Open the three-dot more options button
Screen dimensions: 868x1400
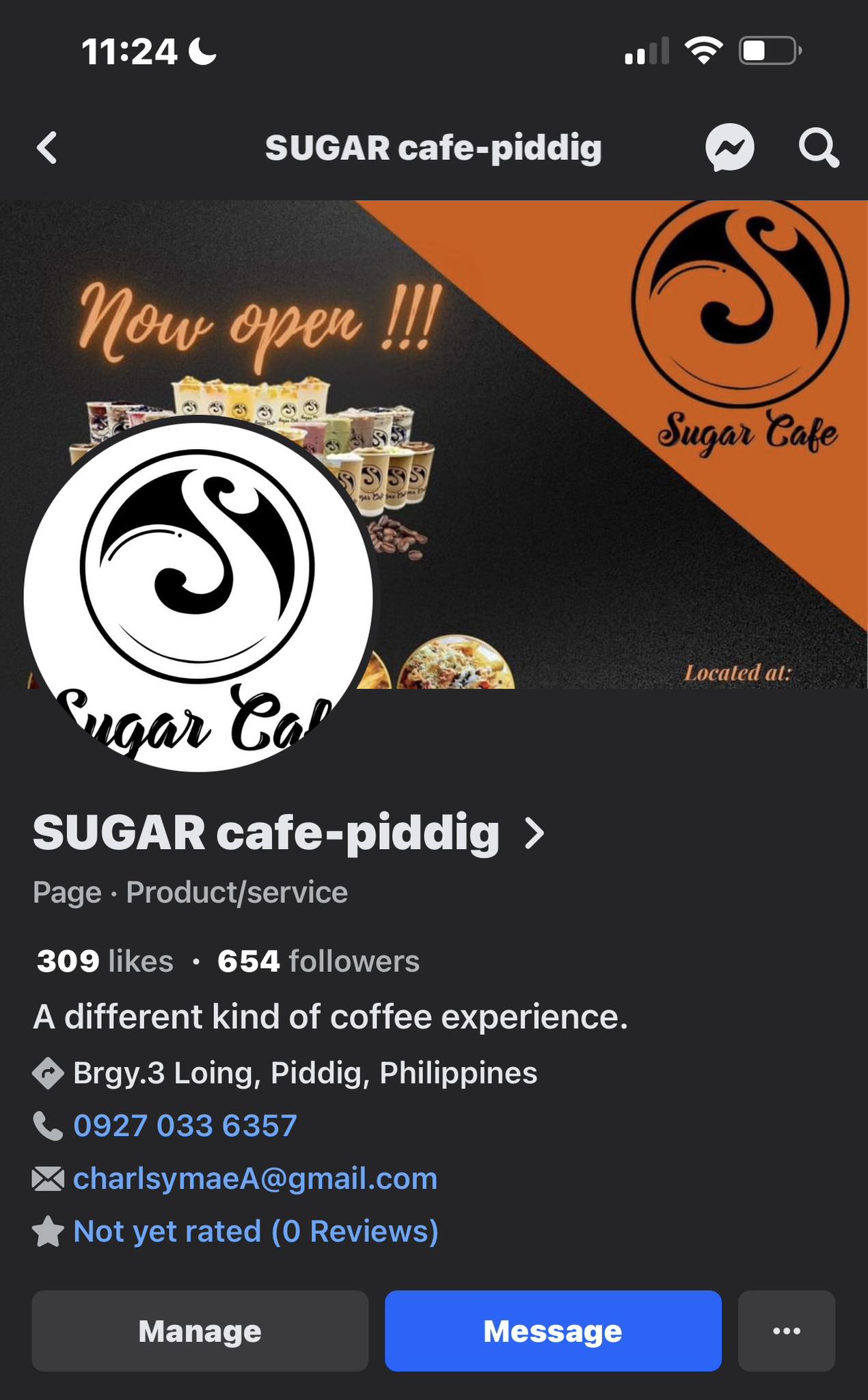(786, 1331)
